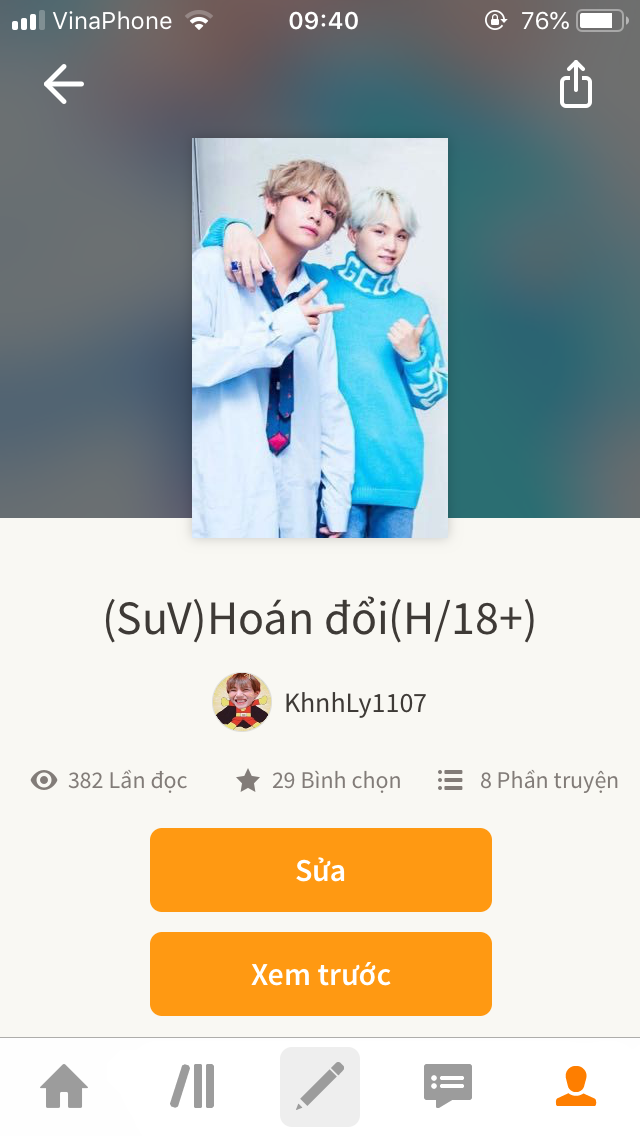Open the Messages tab
This screenshot has width=640, height=1136.
point(447,1086)
